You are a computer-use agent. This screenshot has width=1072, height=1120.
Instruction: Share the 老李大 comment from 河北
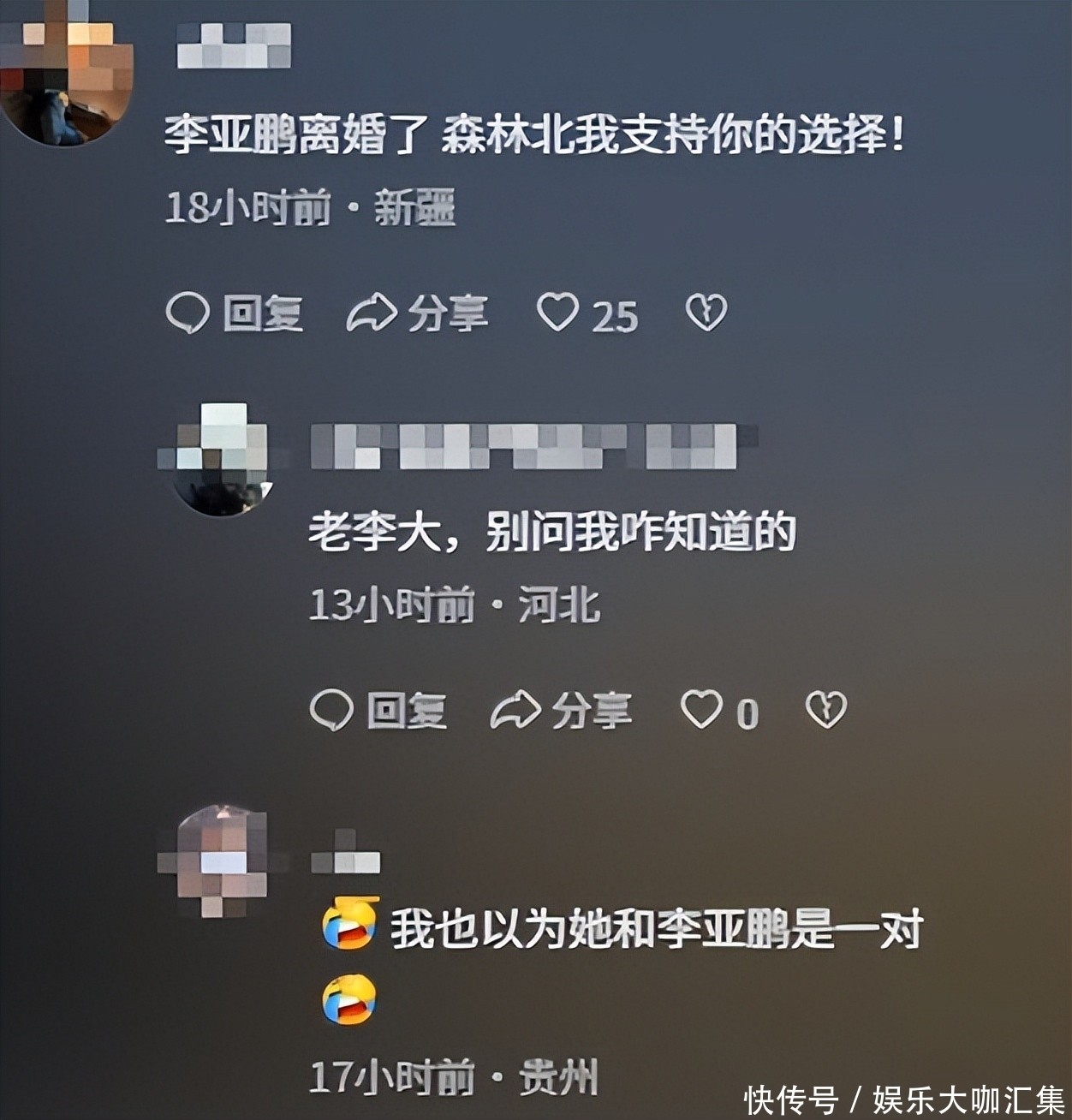click(x=561, y=711)
